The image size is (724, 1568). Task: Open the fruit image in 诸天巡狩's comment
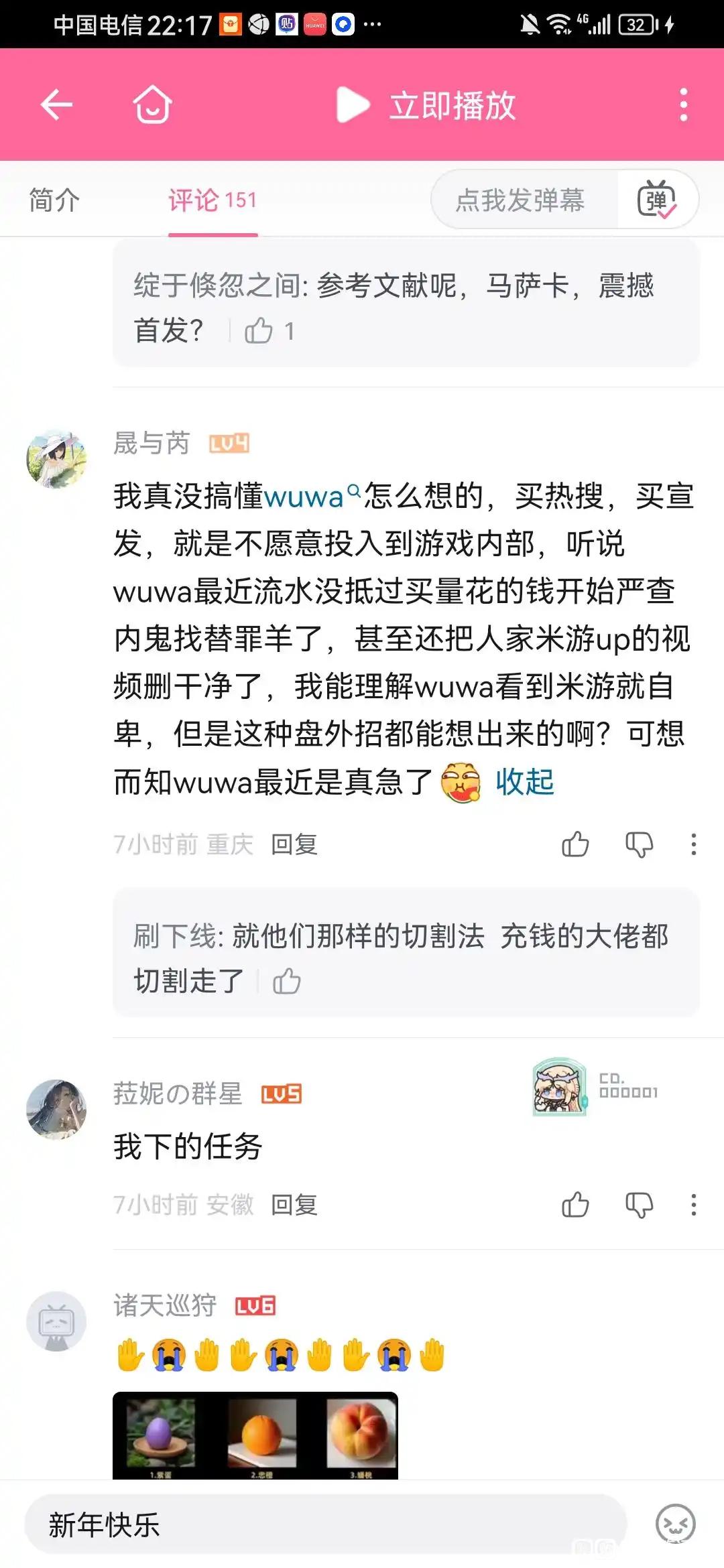[255, 1435]
